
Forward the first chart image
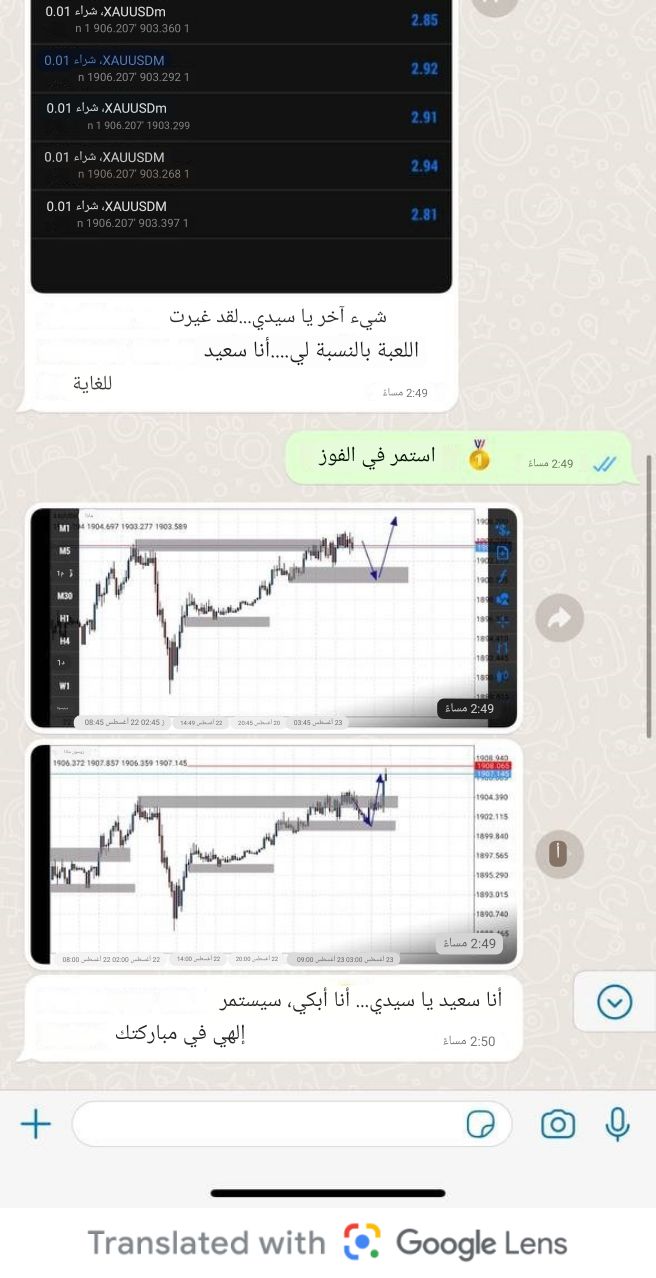click(x=559, y=619)
